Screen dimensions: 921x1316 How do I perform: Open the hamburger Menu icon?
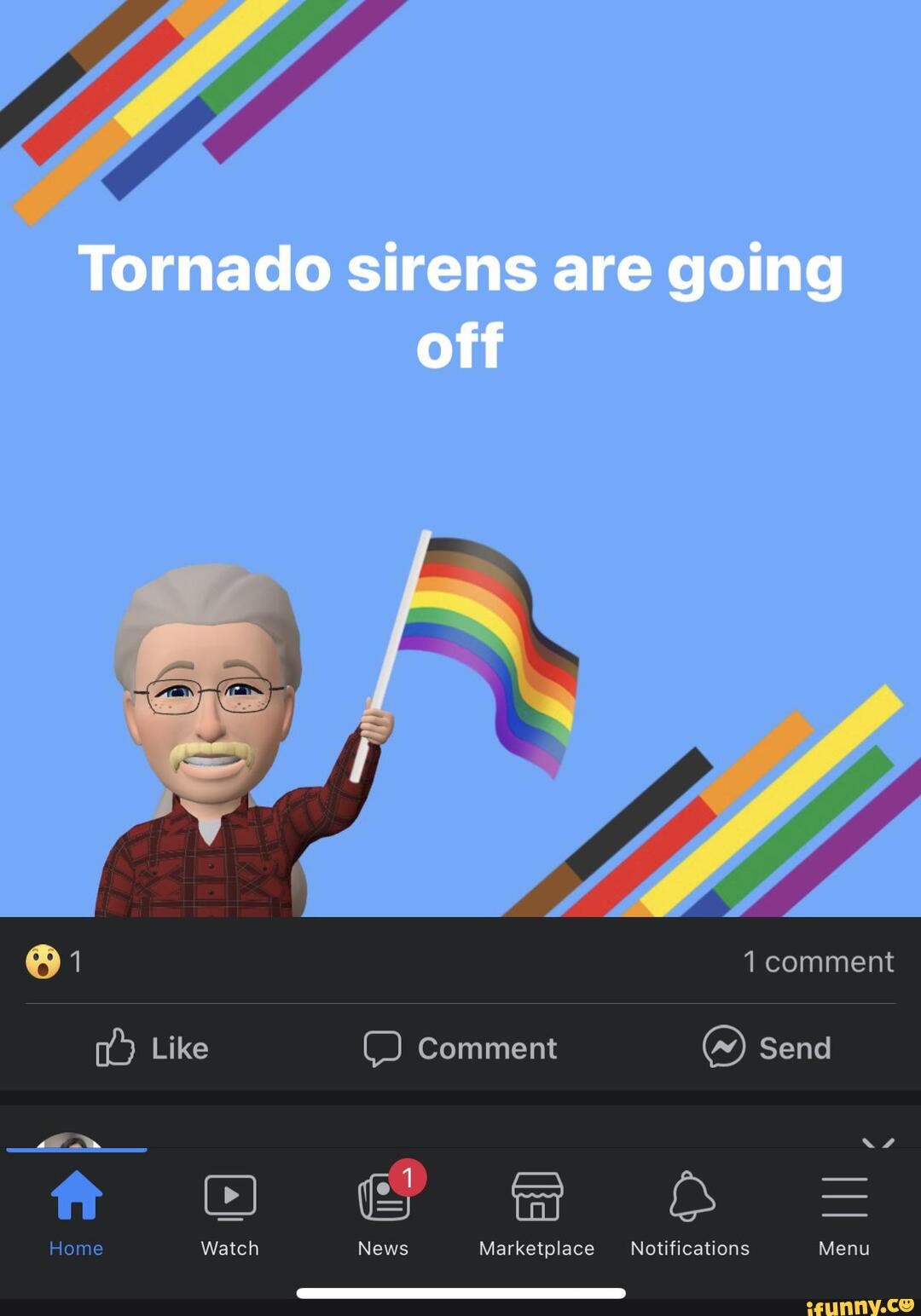(x=843, y=1195)
